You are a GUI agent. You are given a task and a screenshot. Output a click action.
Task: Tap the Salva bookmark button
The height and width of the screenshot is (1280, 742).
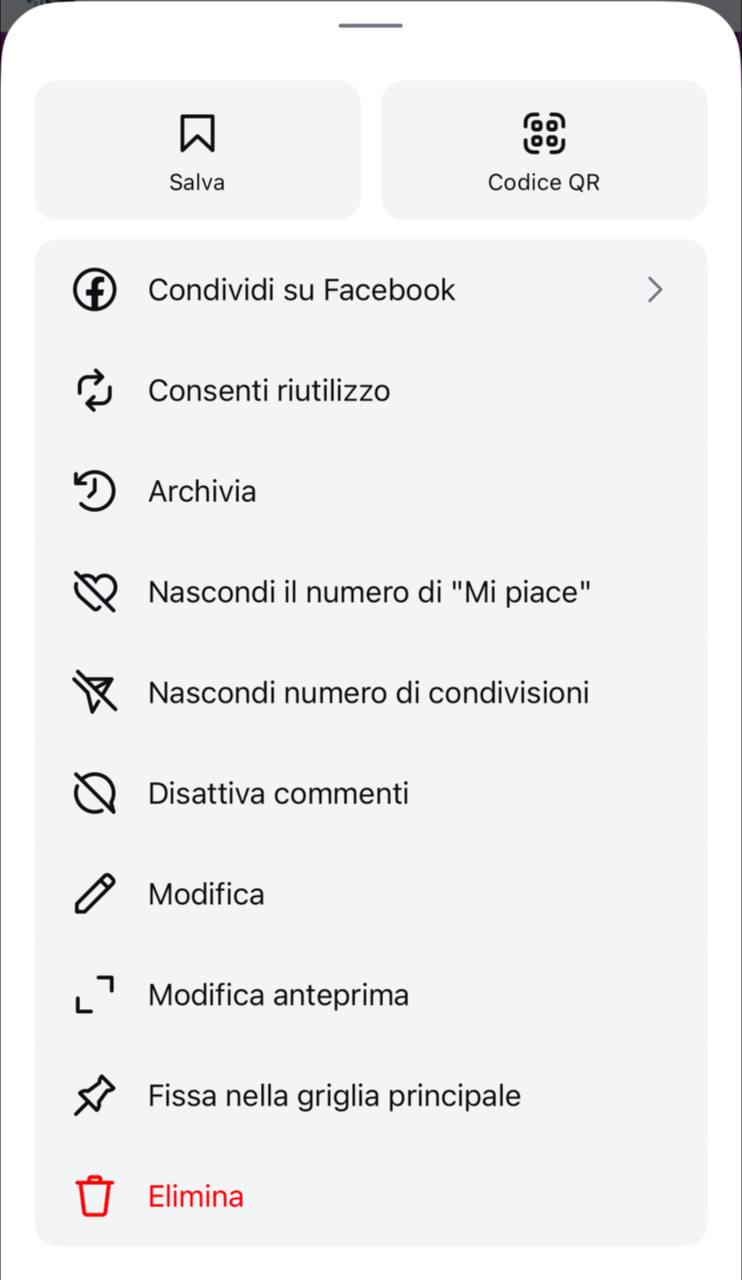(197, 150)
